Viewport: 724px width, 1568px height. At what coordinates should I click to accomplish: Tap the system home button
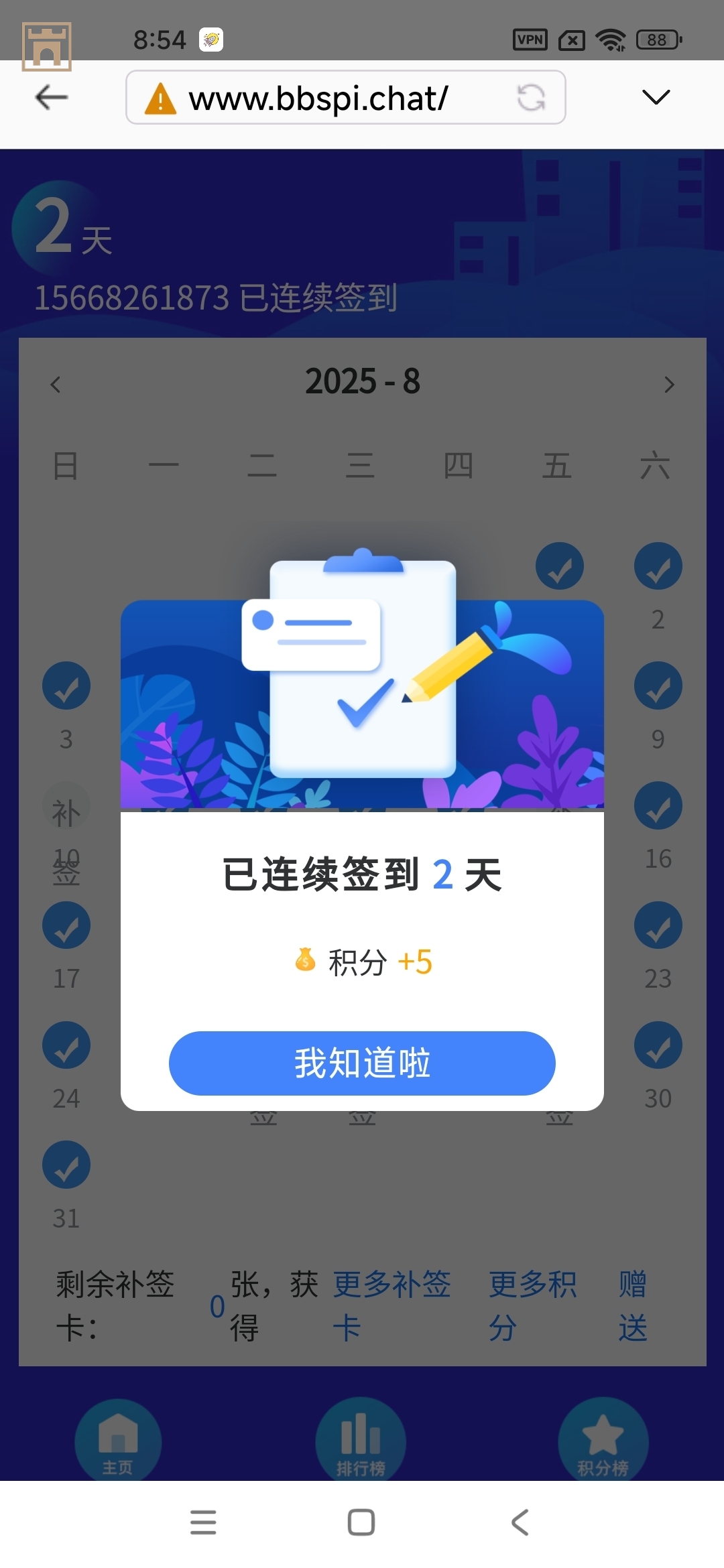361,1522
